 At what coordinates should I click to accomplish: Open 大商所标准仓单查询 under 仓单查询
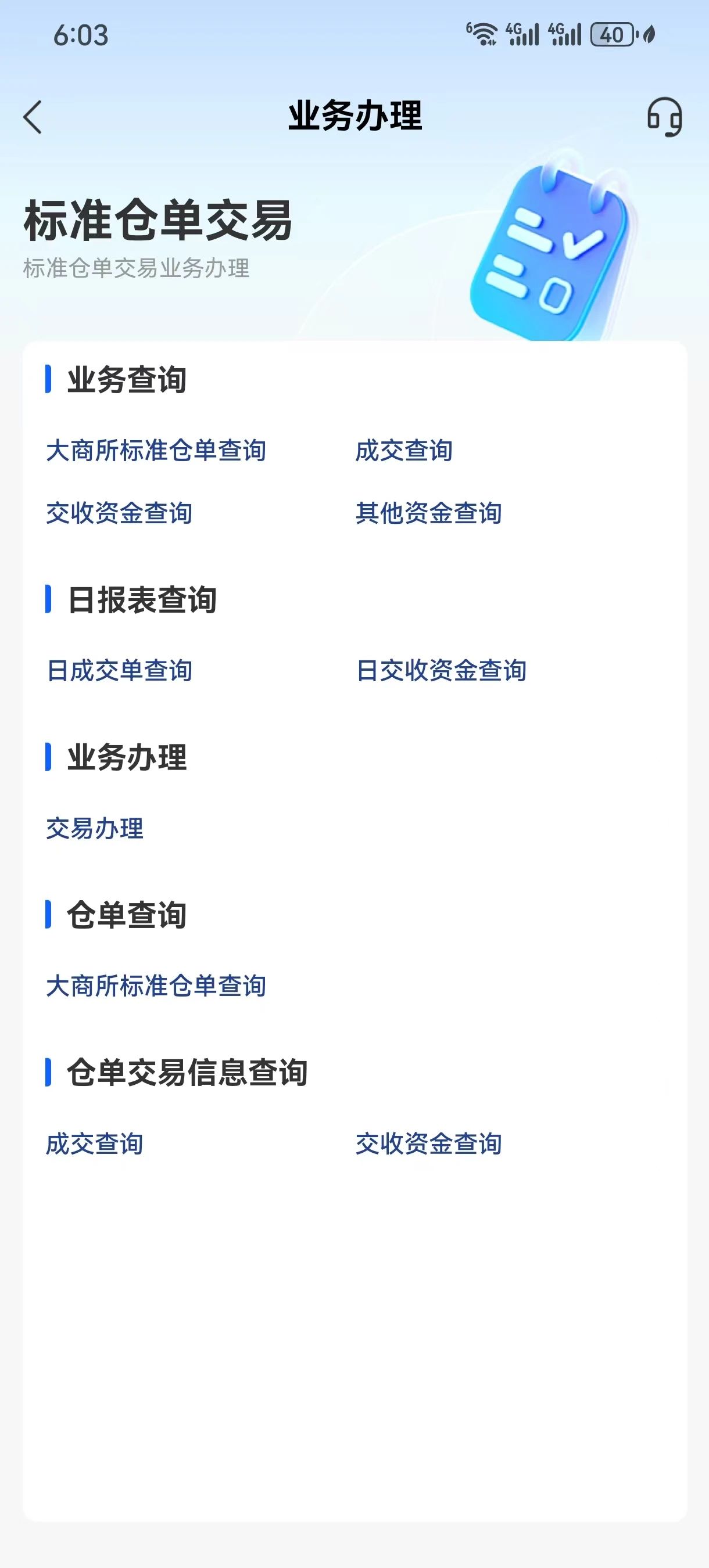(156, 986)
